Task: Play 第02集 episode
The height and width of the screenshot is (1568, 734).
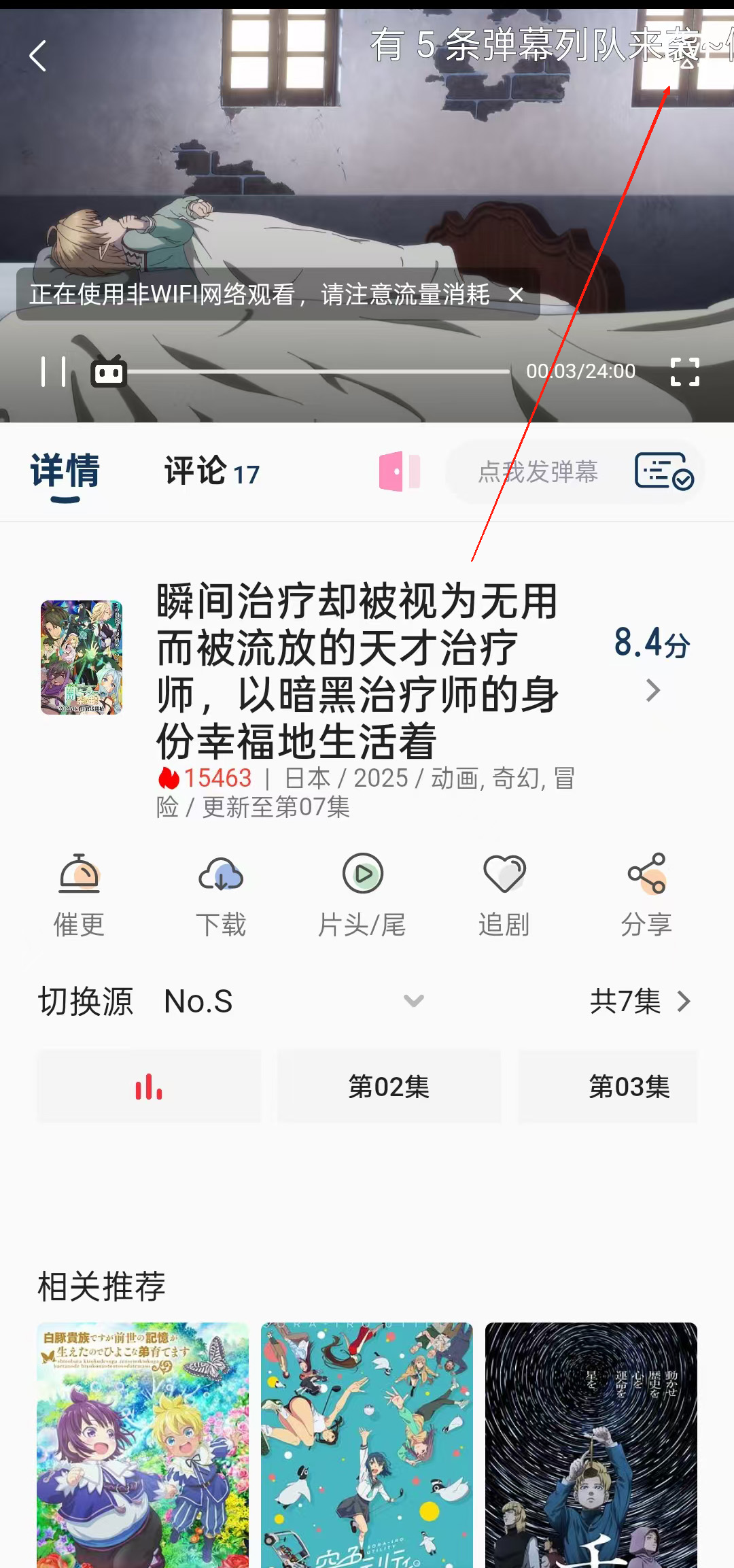Action: (x=388, y=1087)
